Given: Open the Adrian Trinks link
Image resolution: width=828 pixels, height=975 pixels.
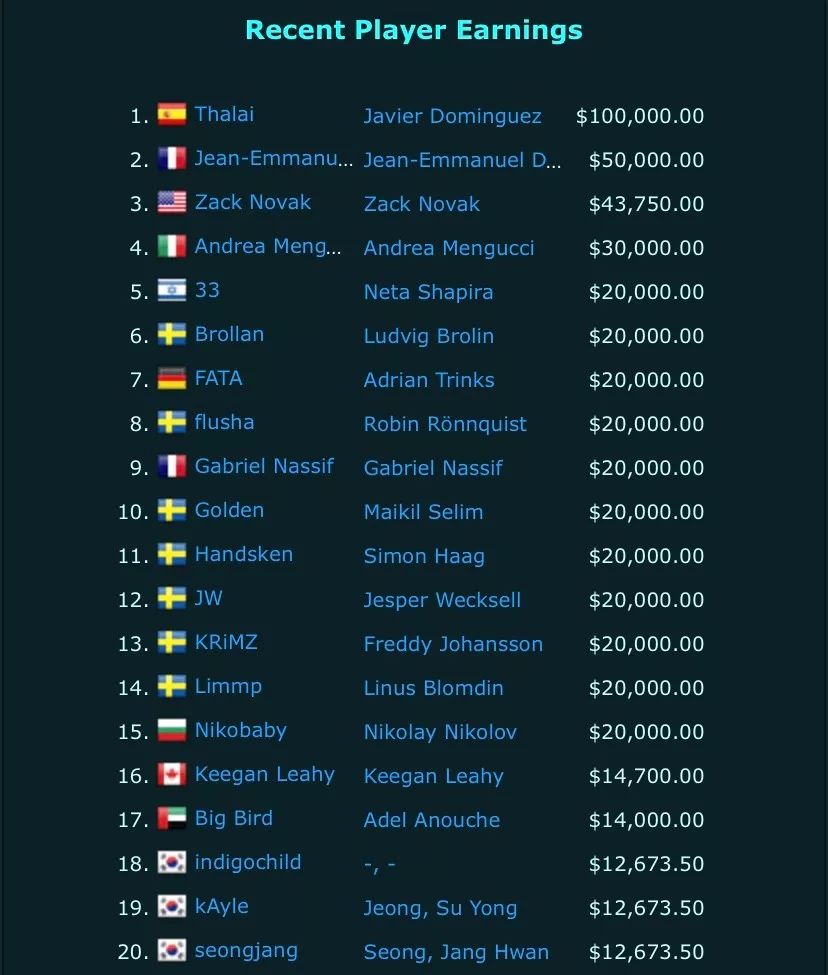Looking at the screenshot, I should coord(428,380).
